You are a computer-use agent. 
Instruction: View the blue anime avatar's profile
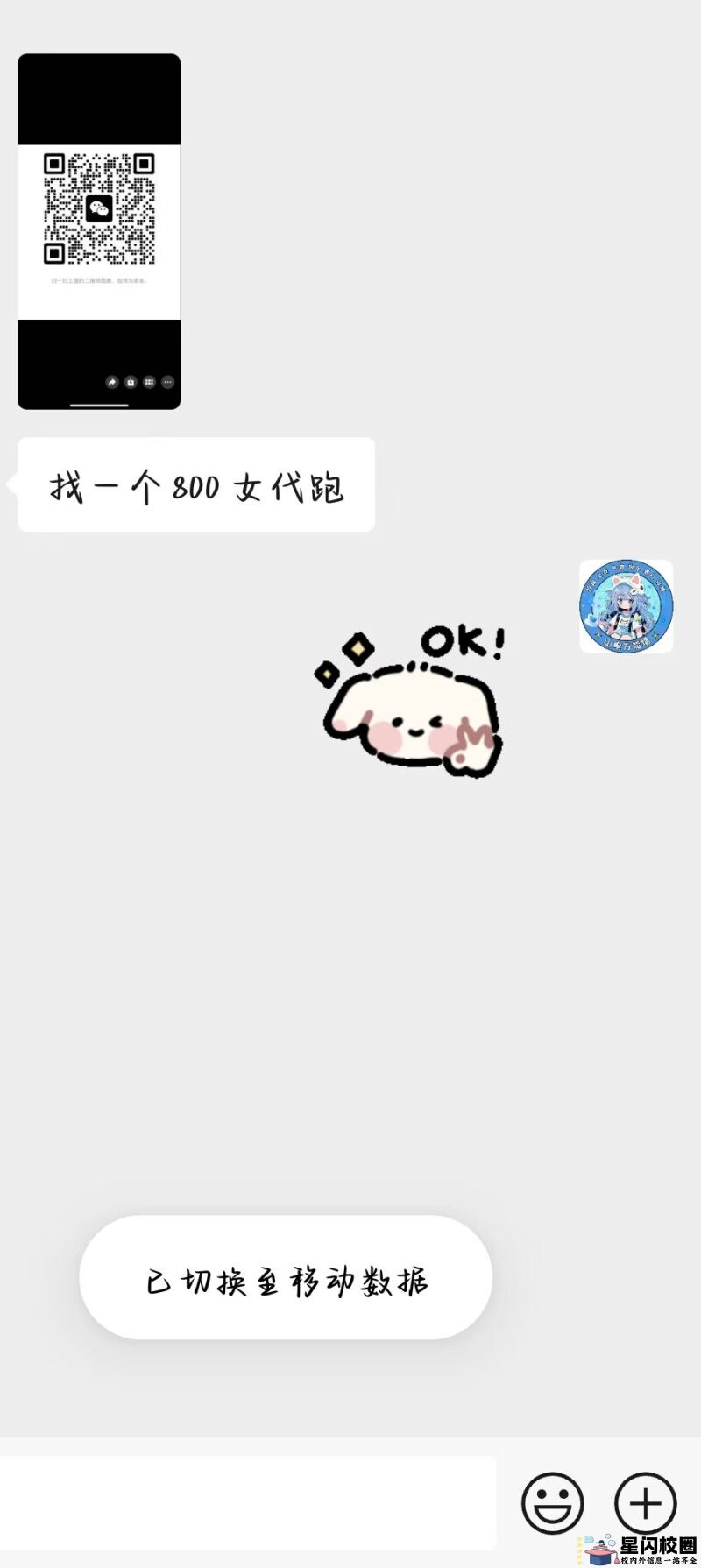pos(626,606)
